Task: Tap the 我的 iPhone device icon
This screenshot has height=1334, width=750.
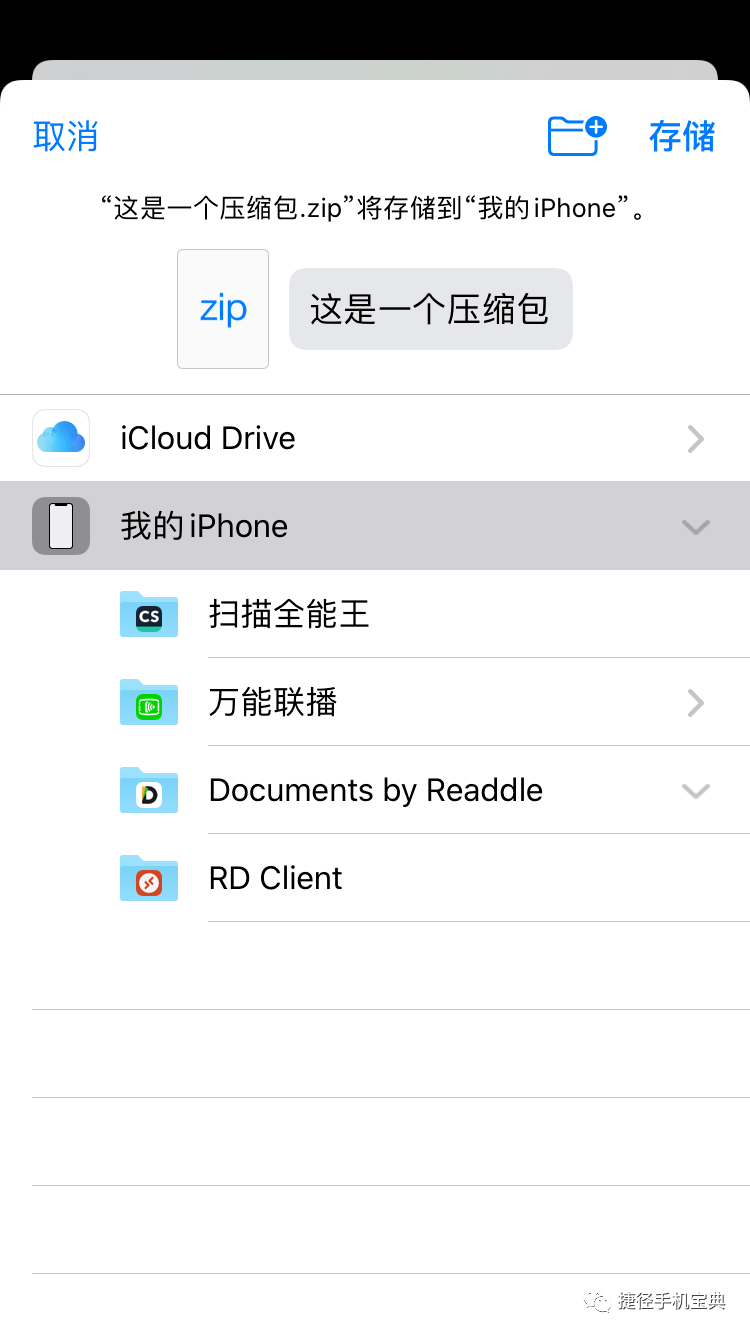Action: pyautogui.click(x=61, y=526)
